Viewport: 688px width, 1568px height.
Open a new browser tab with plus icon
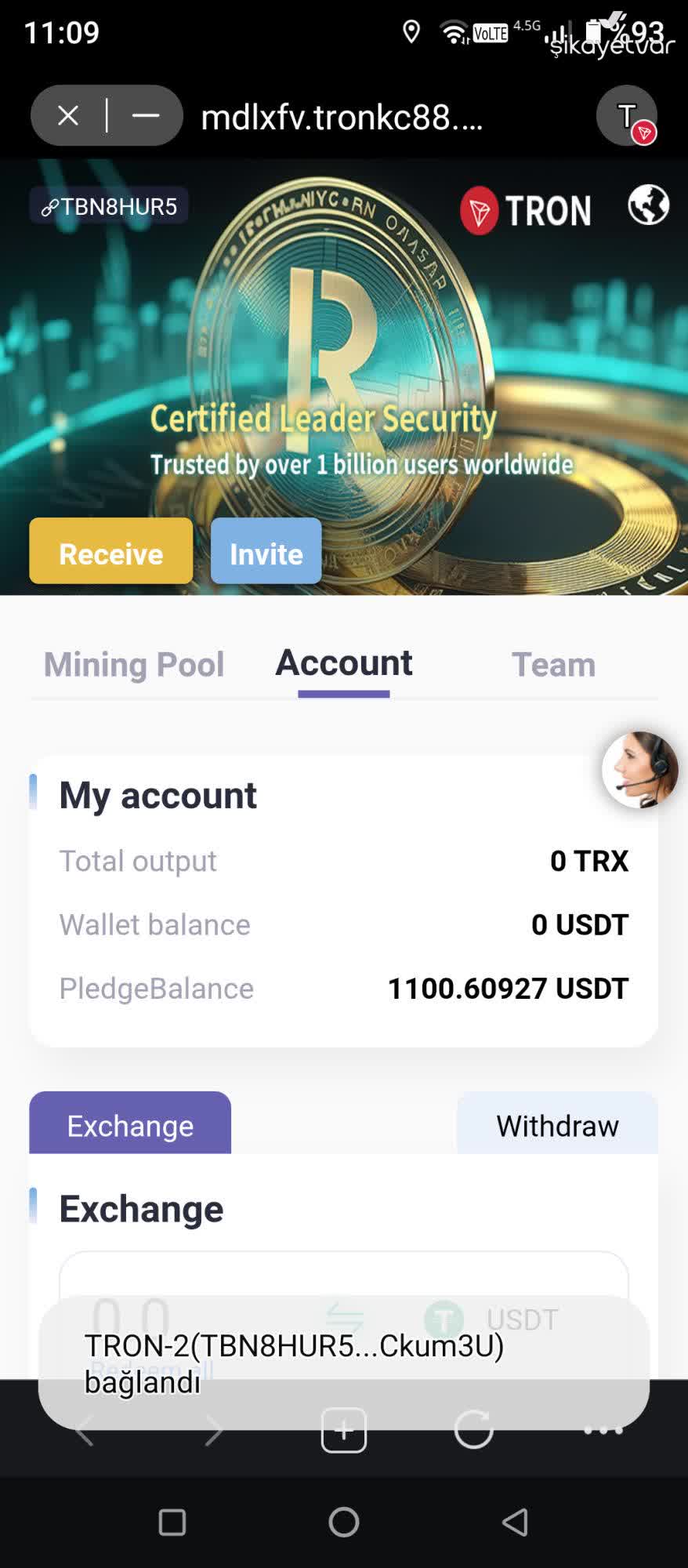pos(342,1428)
